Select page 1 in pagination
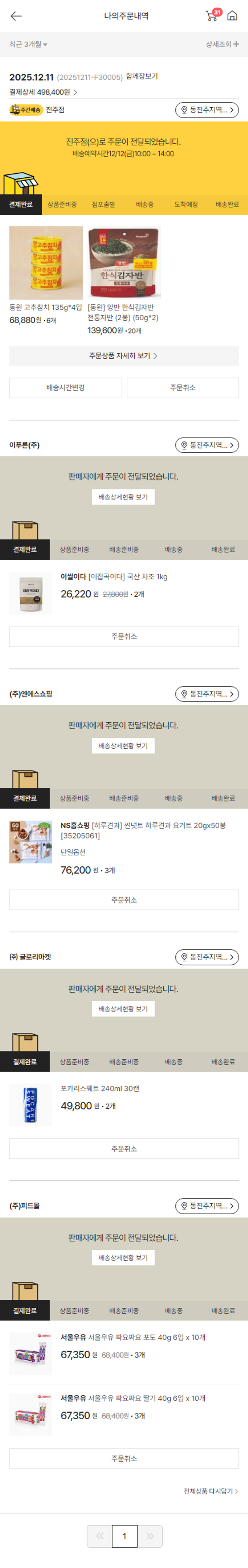Viewport: 248px width, 1568px height. pyautogui.click(x=124, y=1536)
